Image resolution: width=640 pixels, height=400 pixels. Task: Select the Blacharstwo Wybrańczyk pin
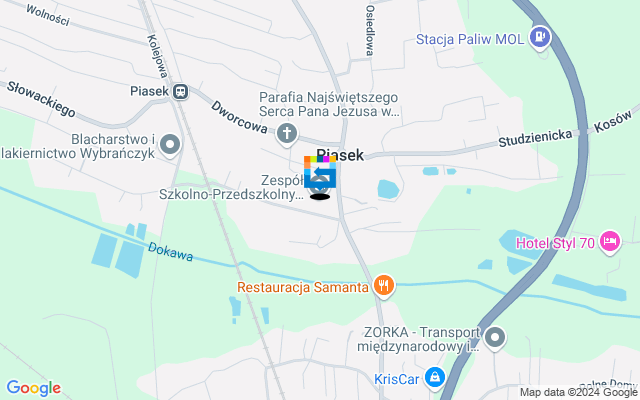click(170, 146)
